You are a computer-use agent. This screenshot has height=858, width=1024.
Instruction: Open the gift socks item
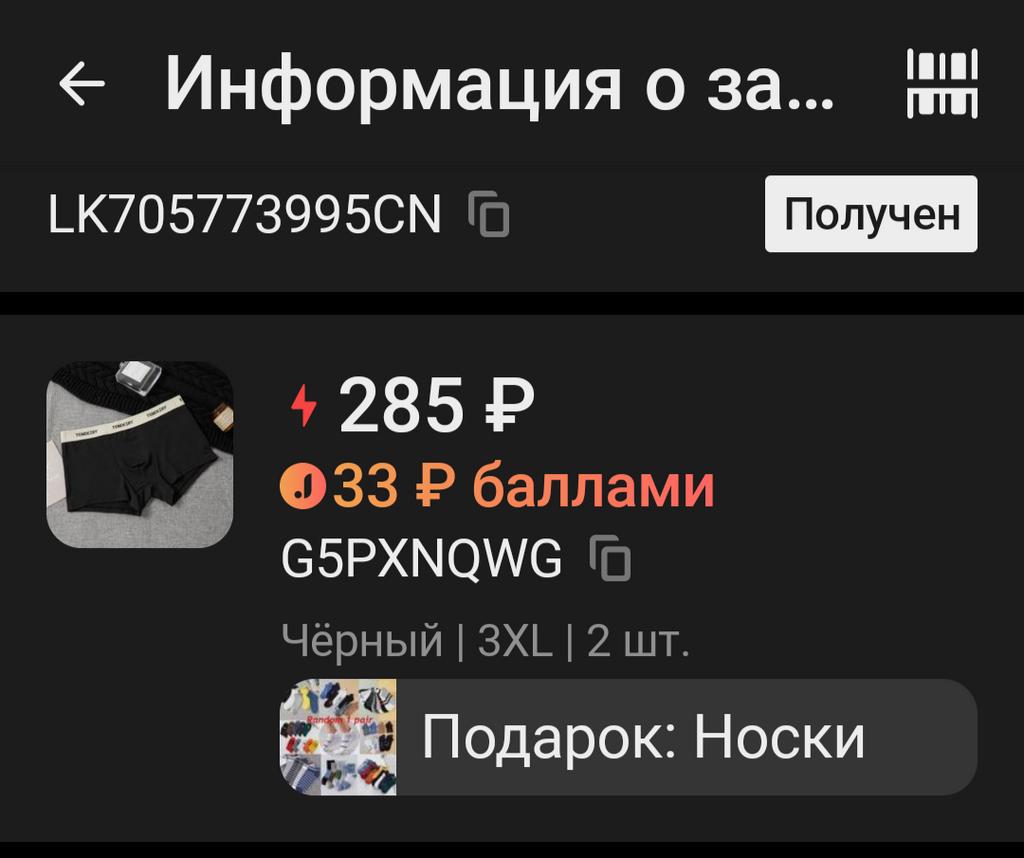pos(627,738)
